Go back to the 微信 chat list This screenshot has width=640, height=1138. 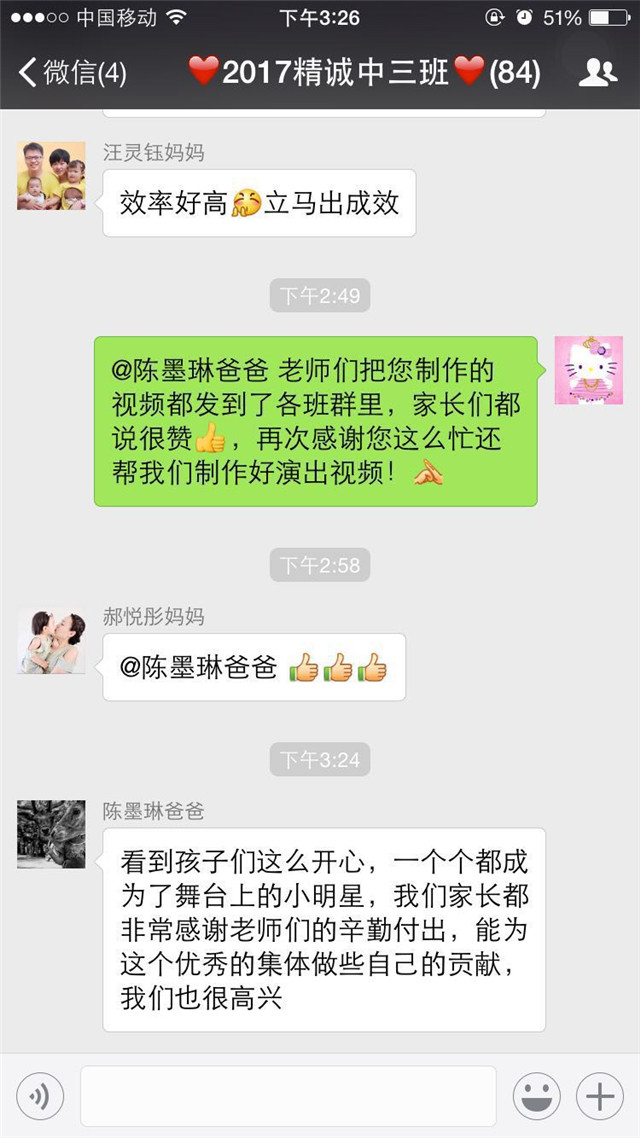tap(70, 72)
